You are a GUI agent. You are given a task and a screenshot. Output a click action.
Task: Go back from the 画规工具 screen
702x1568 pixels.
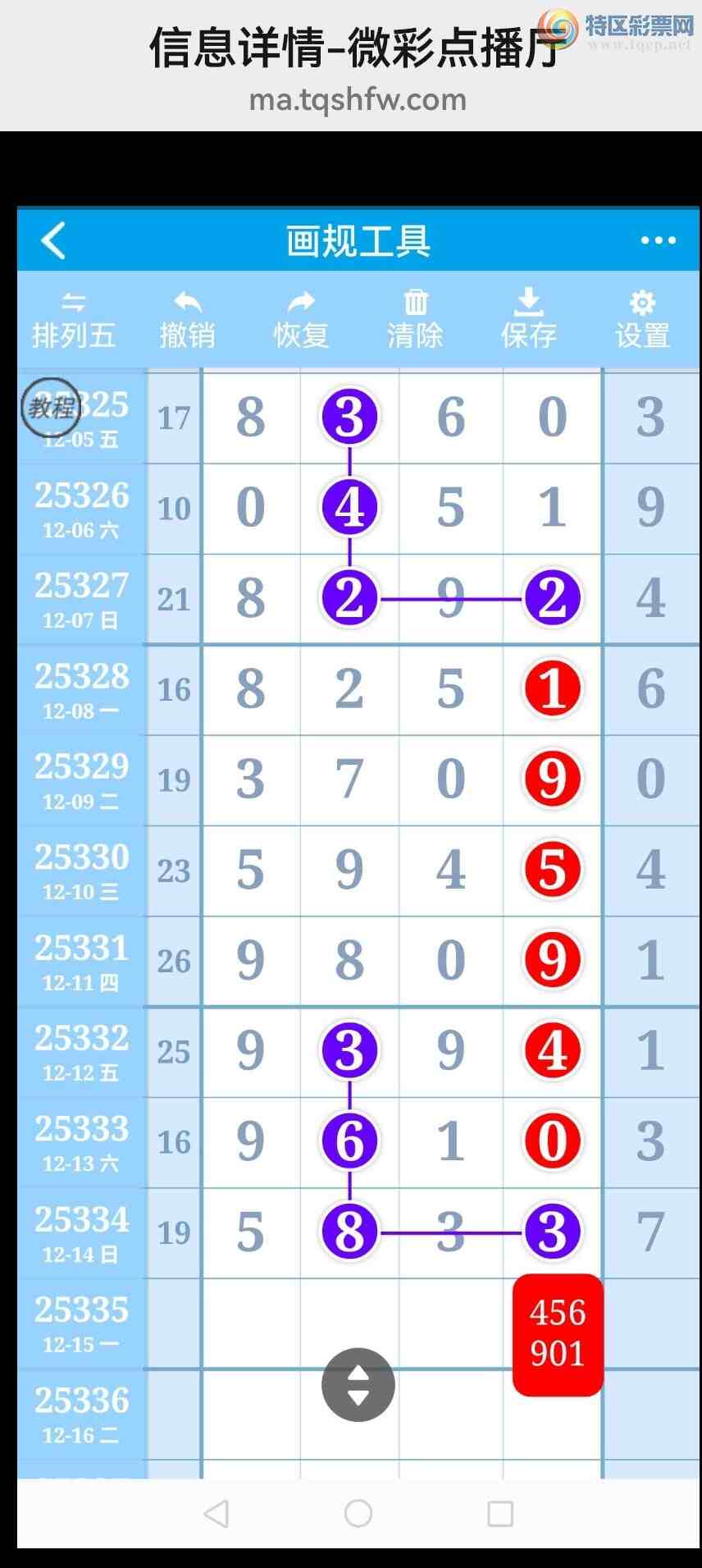coord(54,240)
